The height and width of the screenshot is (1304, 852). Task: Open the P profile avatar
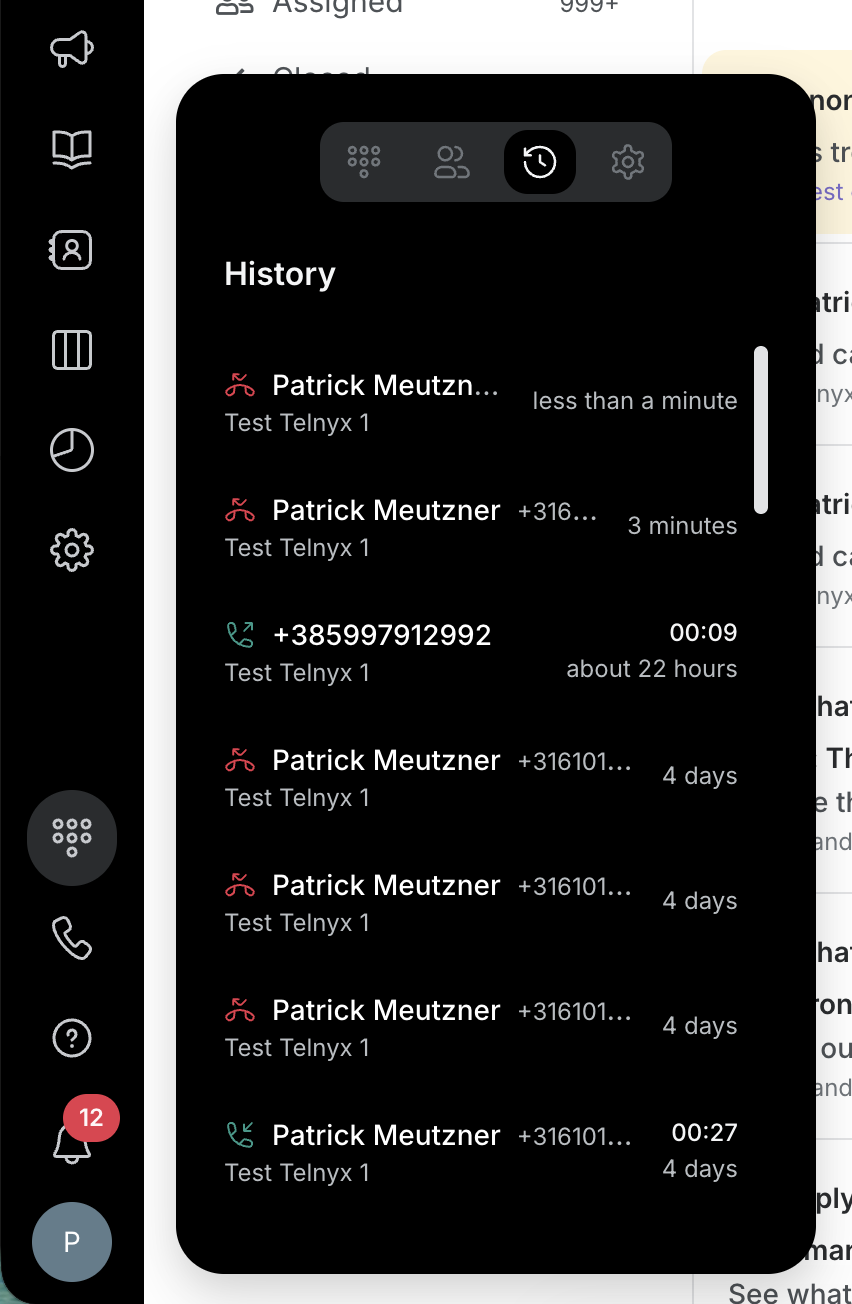pyautogui.click(x=72, y=1242)
